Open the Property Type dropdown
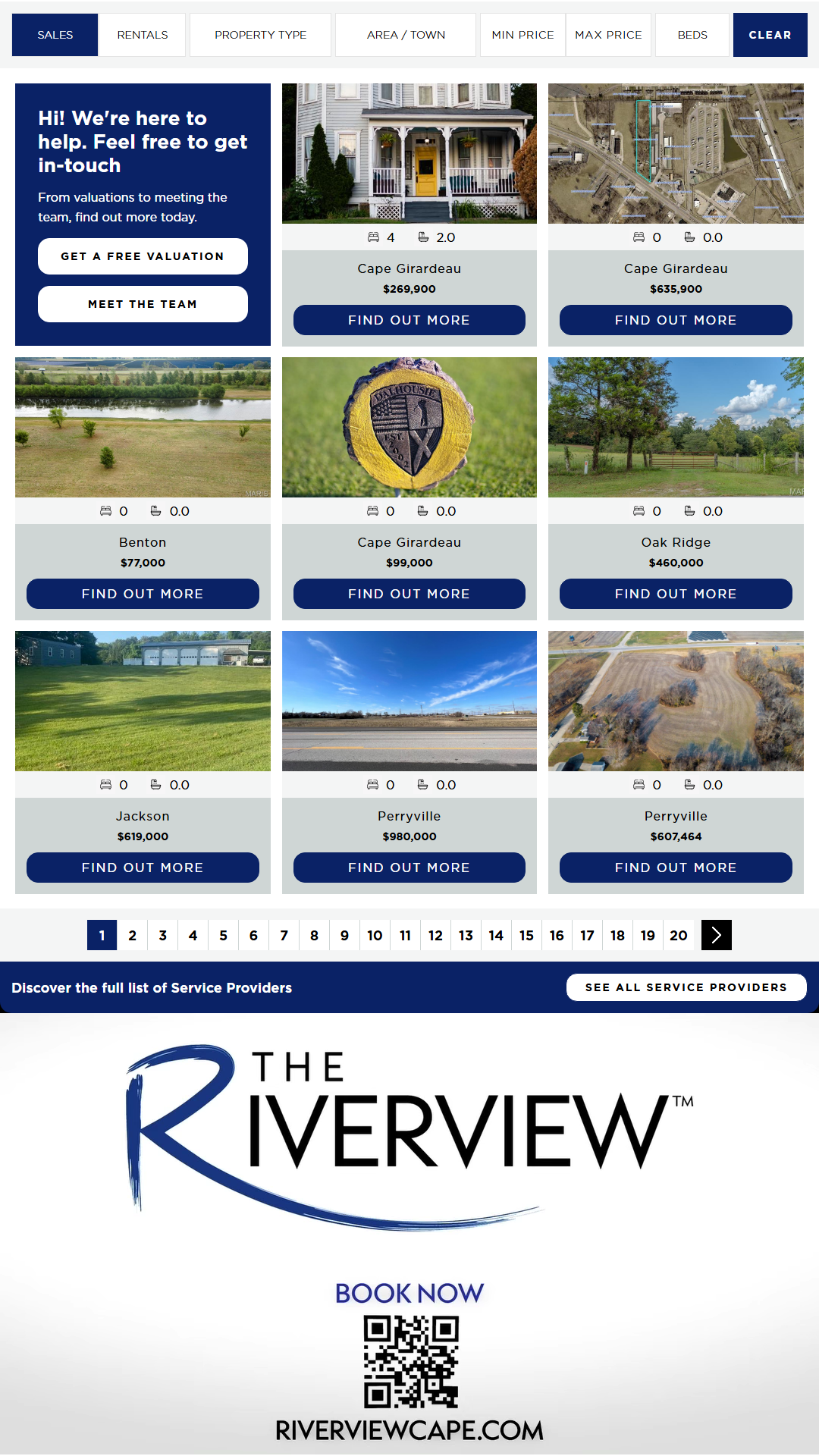819x1456 pixels. coord(260,35)
